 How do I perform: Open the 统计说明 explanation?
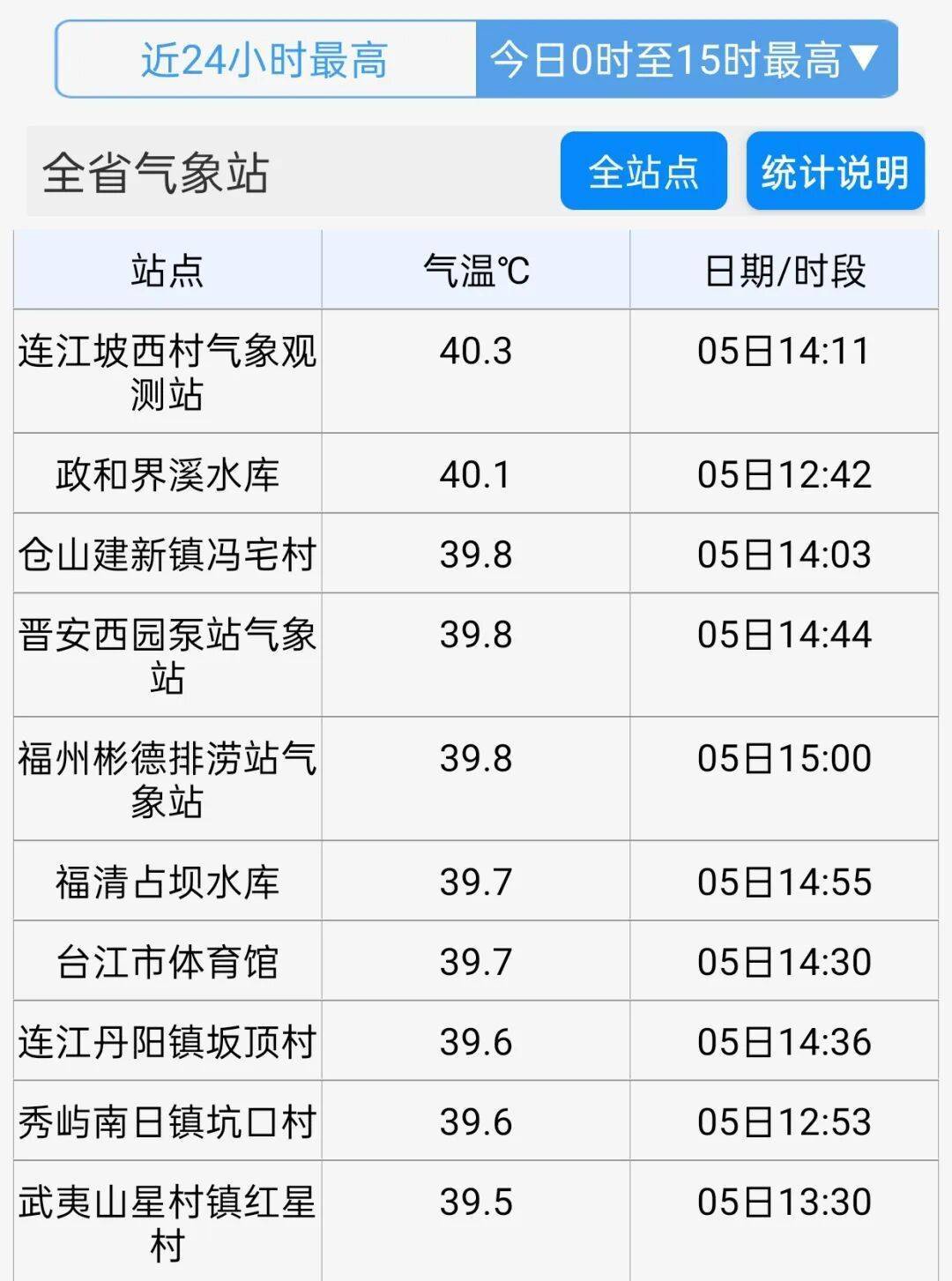tap(835, 171)
